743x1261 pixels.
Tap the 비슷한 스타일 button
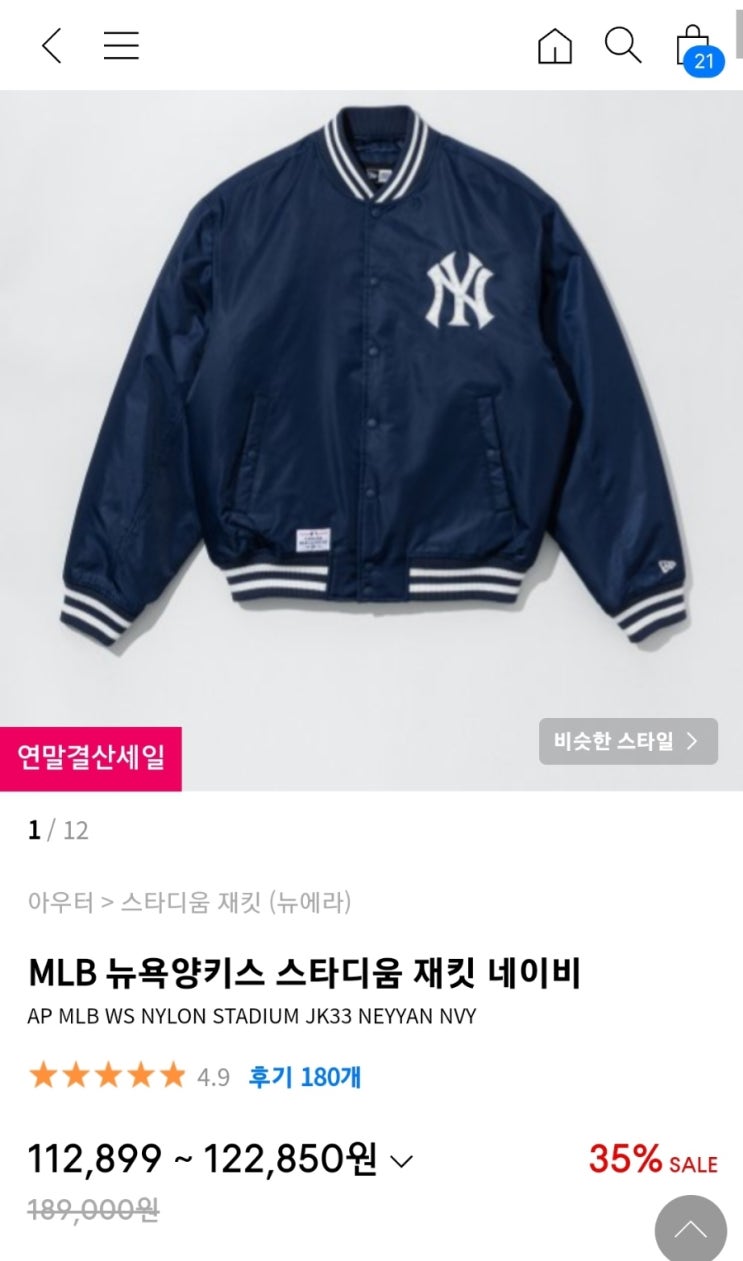(x=628, y=741)
